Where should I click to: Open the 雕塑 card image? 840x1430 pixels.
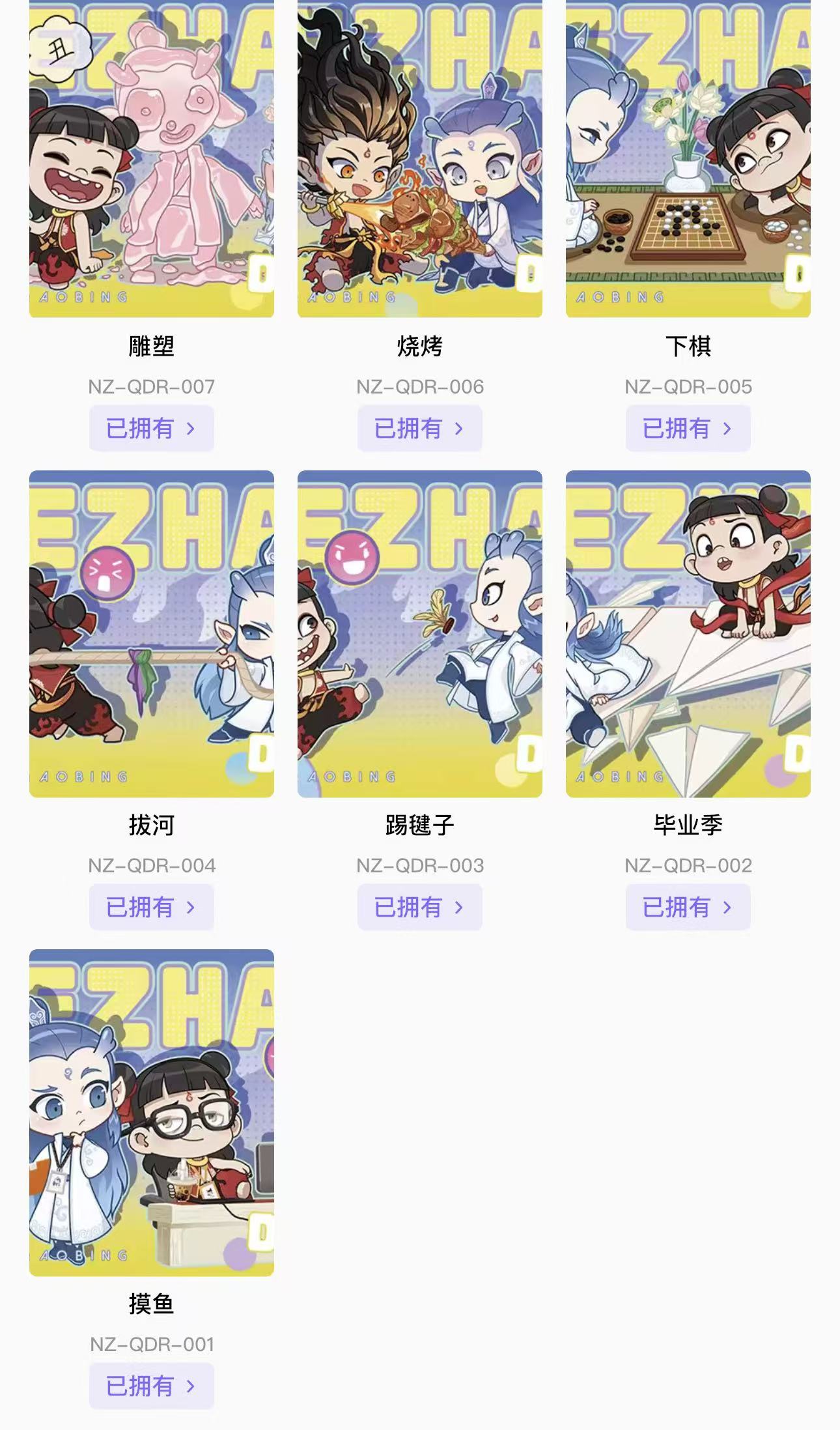[151, 158]
